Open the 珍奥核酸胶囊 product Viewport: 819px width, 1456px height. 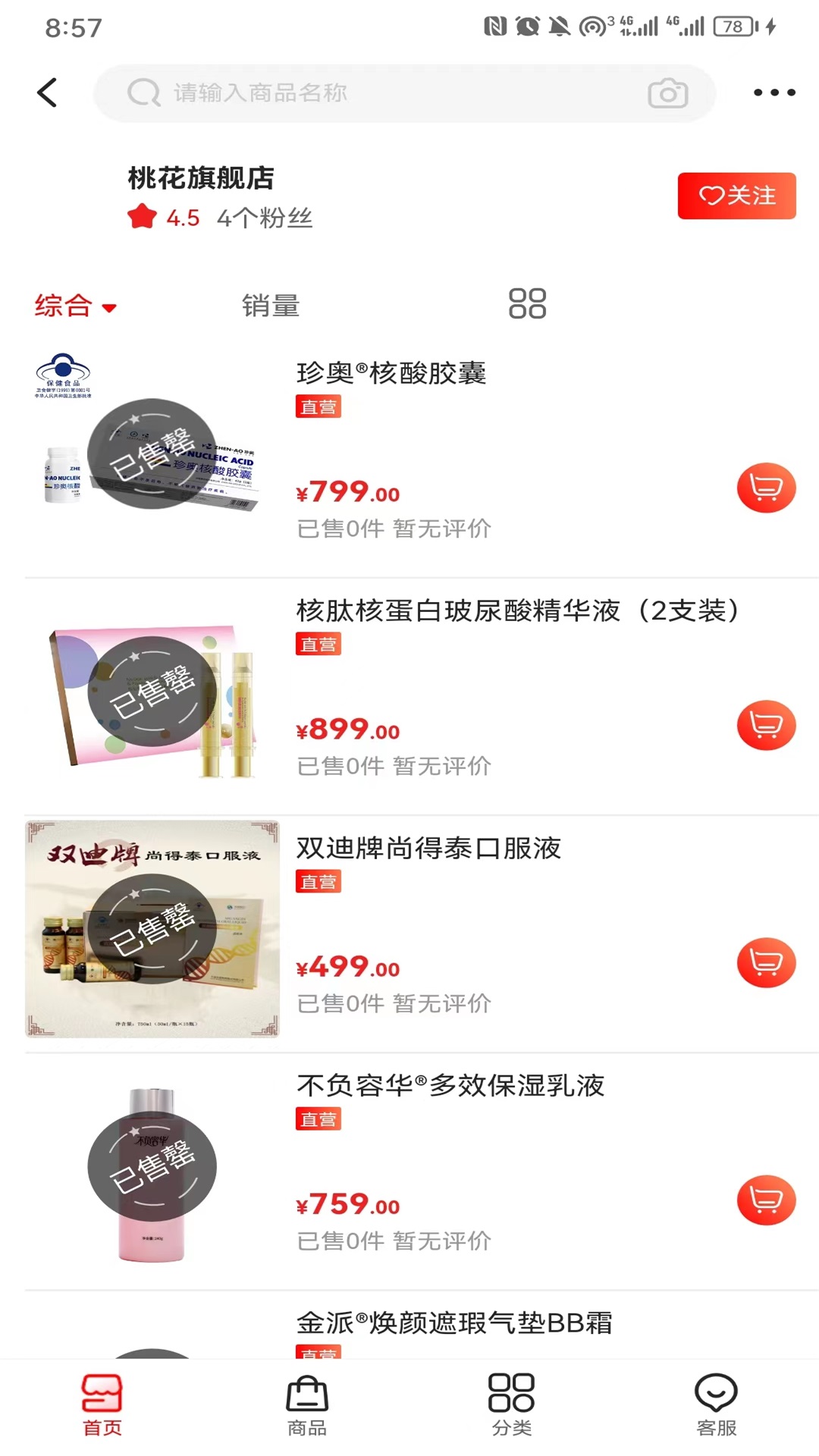point(391,373)
